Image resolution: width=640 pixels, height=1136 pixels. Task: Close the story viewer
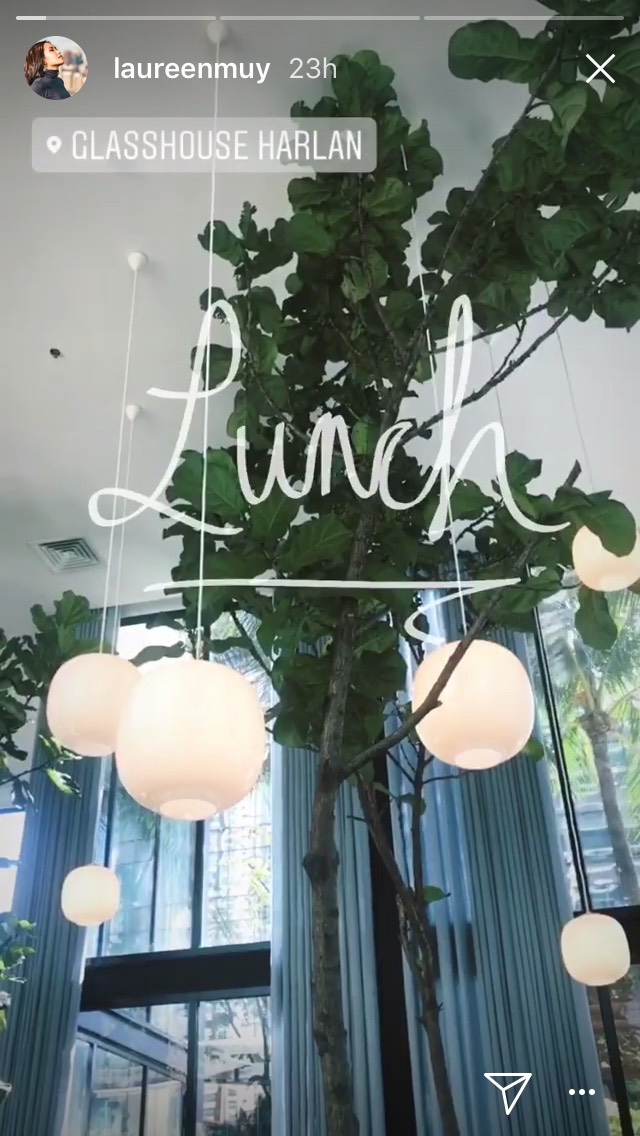pos(600,69)
